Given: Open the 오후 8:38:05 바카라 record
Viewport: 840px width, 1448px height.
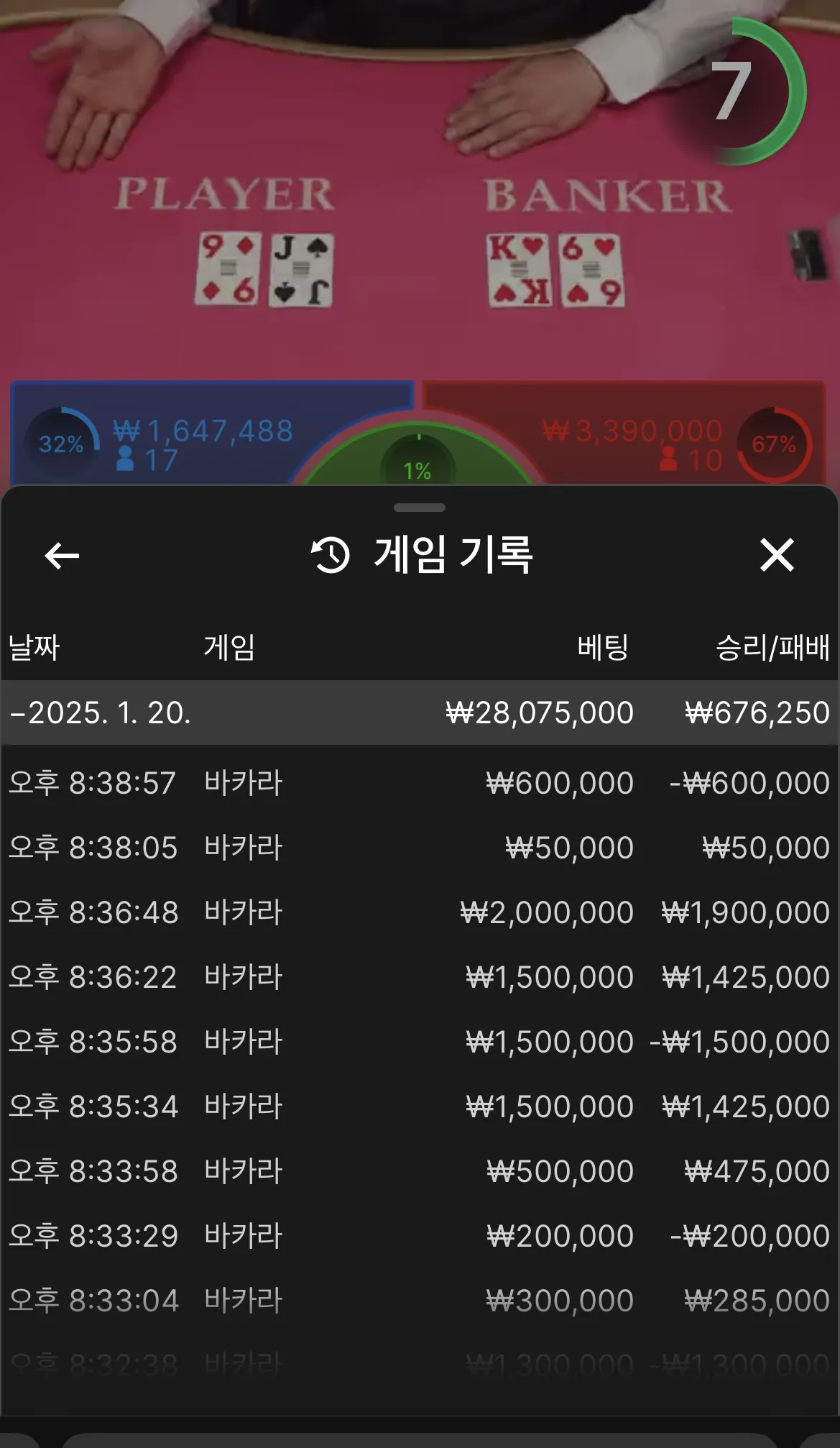Looking at the screenshot, I should (x=419, y=848).
